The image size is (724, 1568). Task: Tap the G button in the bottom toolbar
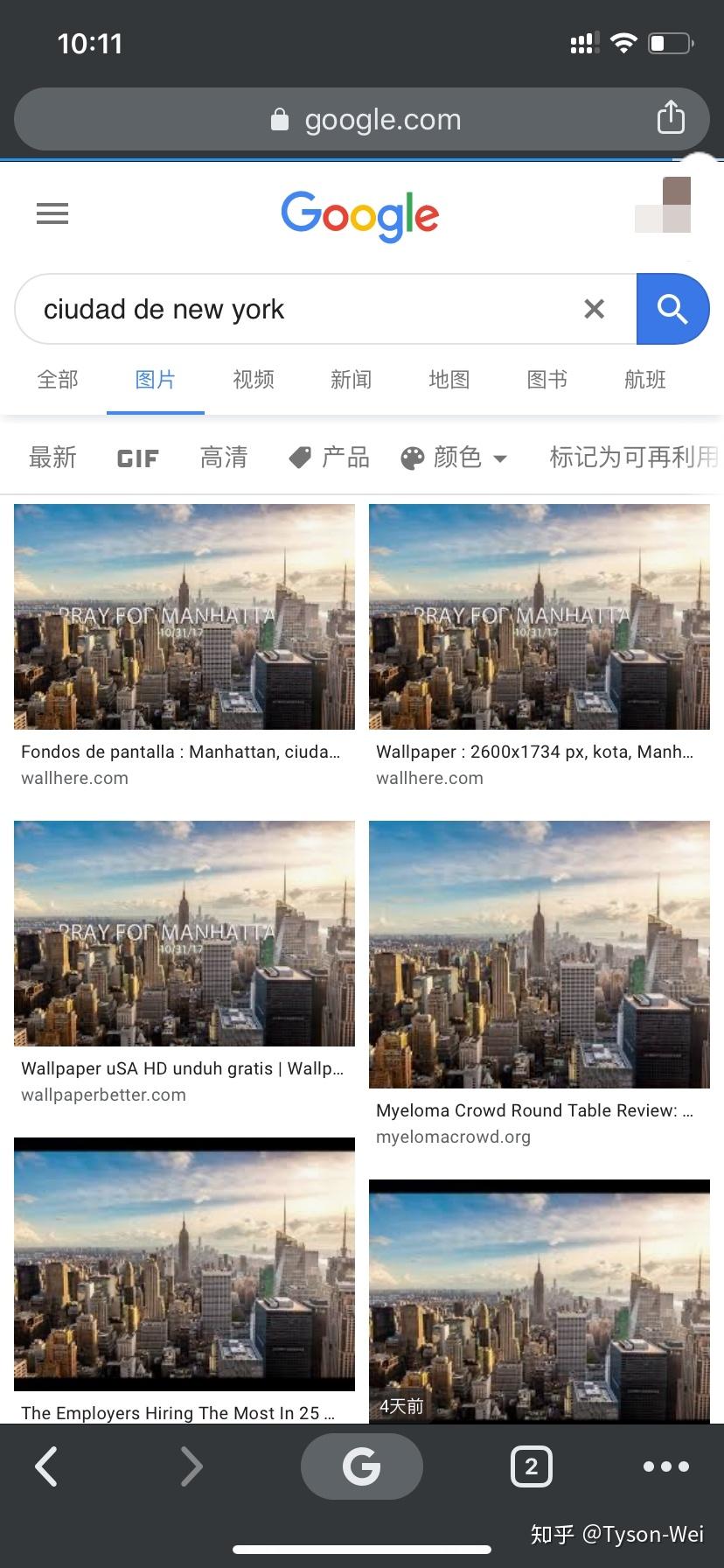click(361, 1466)
